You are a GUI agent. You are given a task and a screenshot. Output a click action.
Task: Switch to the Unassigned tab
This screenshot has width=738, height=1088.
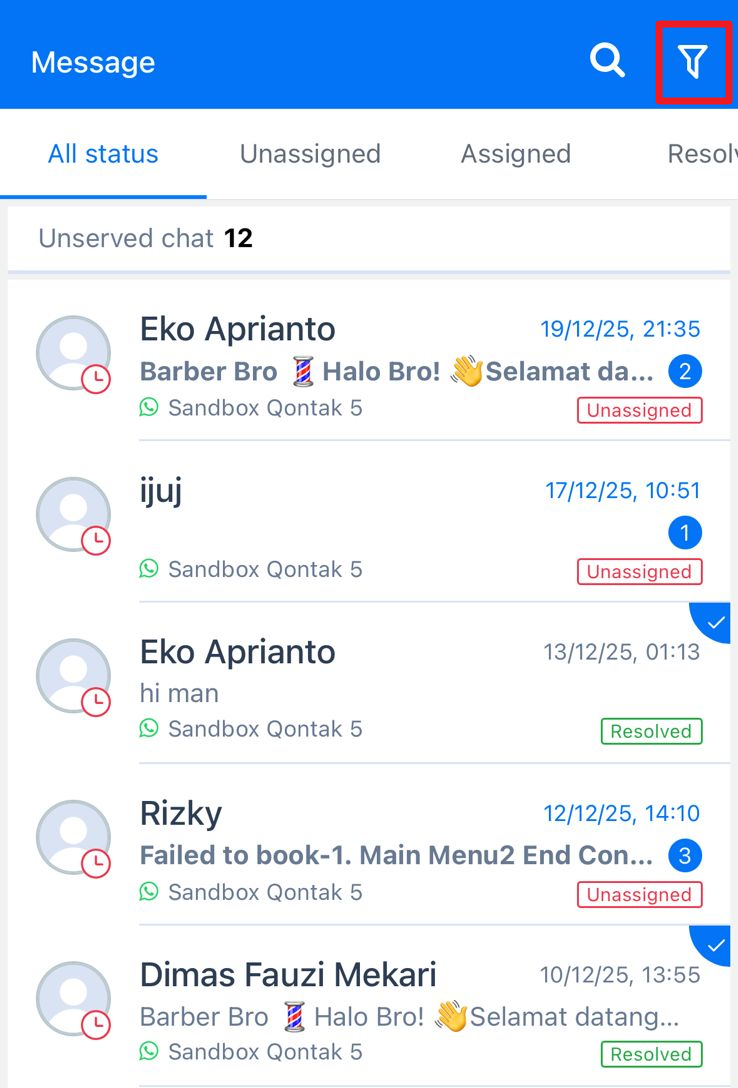pyautogui.click(x=310, y=154)
